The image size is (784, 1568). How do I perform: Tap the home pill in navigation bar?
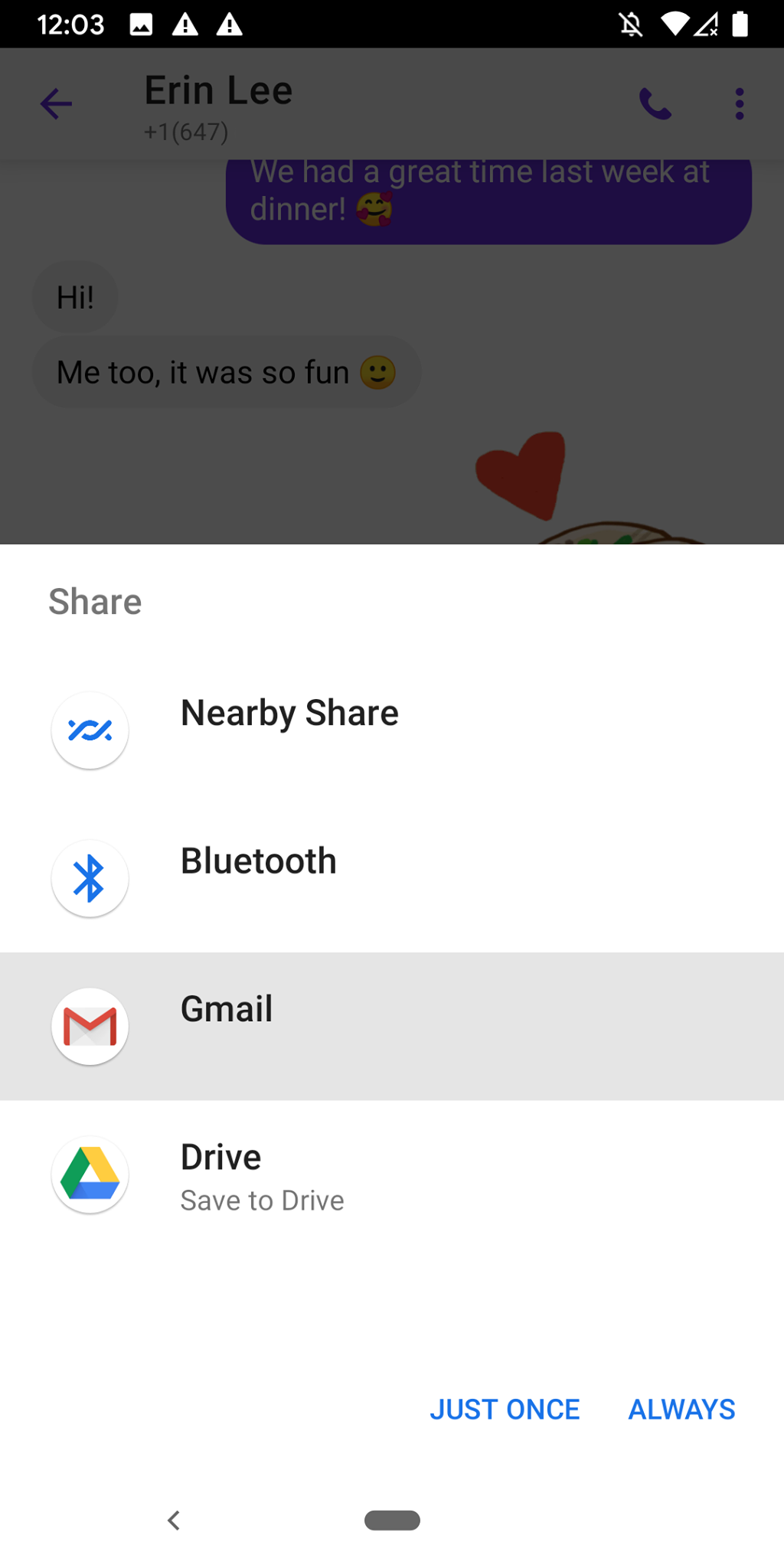[x=392, y=1520]
